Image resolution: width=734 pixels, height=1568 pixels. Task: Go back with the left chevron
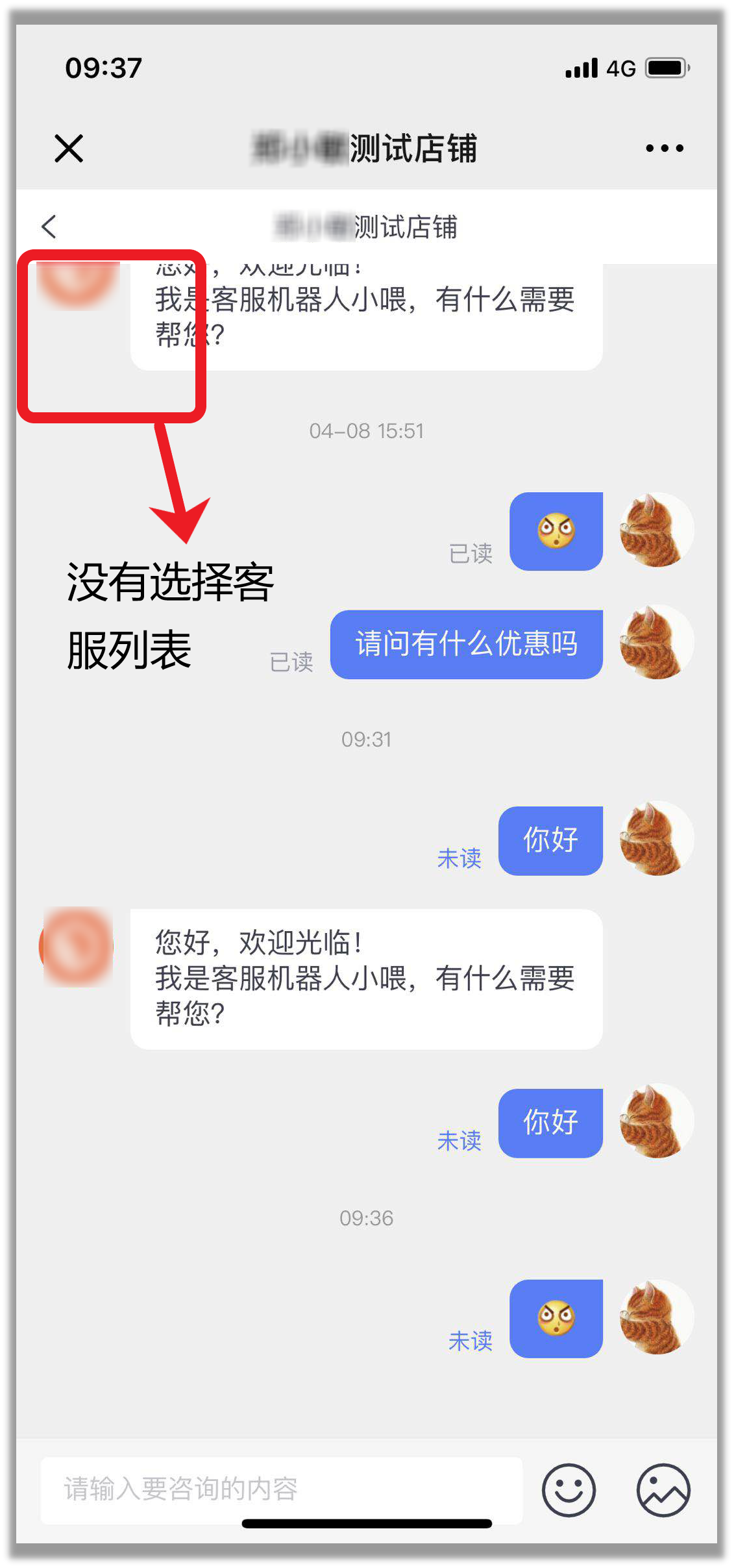coord(49,227)
